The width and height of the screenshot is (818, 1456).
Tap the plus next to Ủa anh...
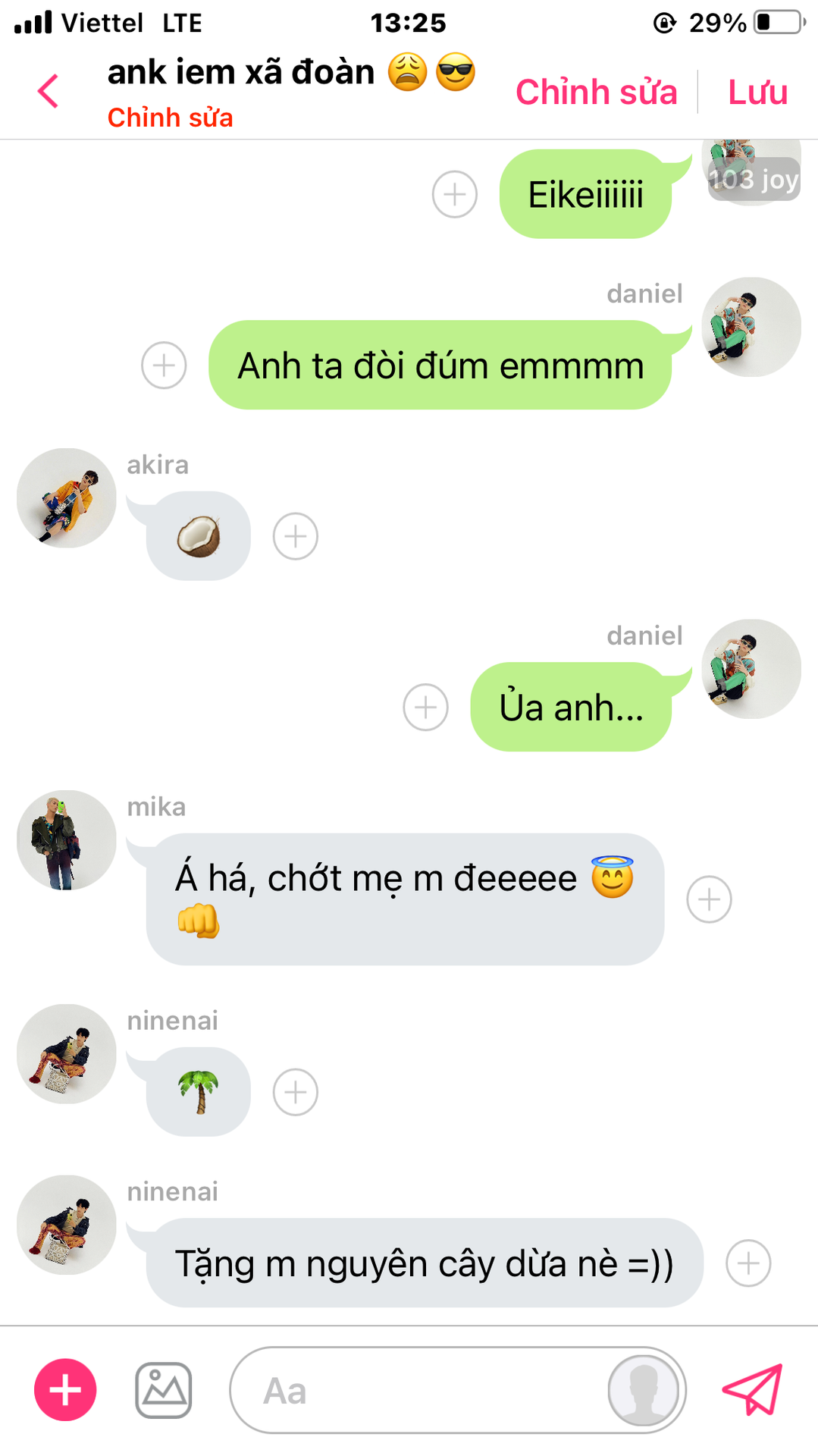tap(426, 707)
